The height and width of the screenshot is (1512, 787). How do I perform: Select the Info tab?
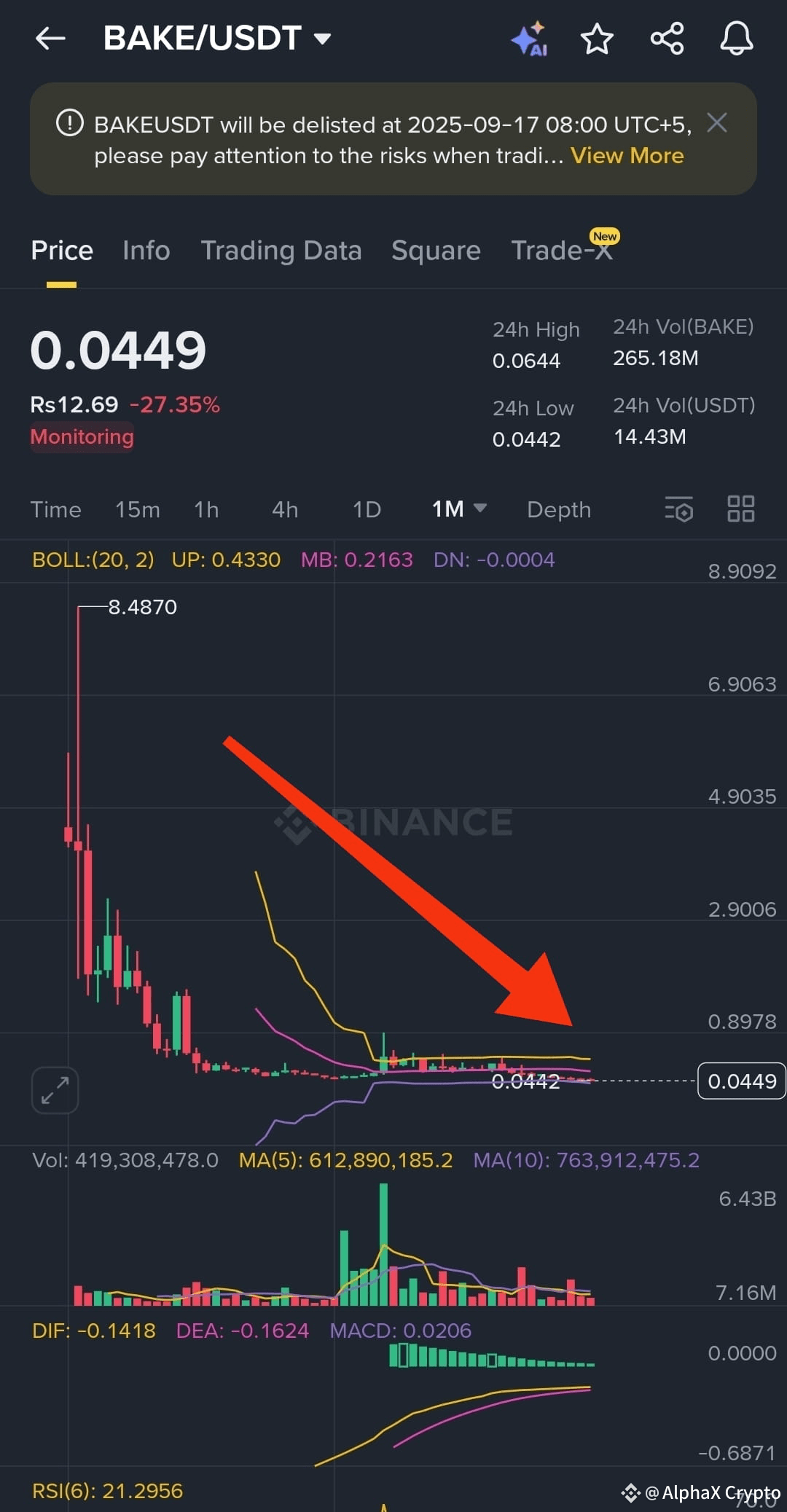pyautogui.click(x=146, y=250)
